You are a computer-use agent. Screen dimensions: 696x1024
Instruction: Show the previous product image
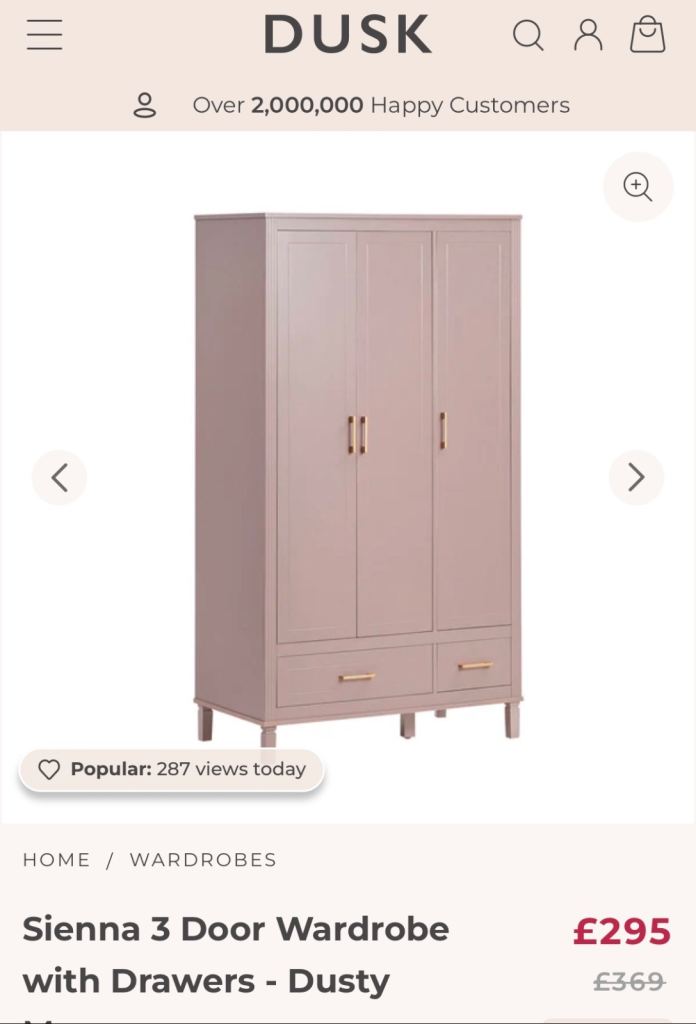(x=59, y=478)
